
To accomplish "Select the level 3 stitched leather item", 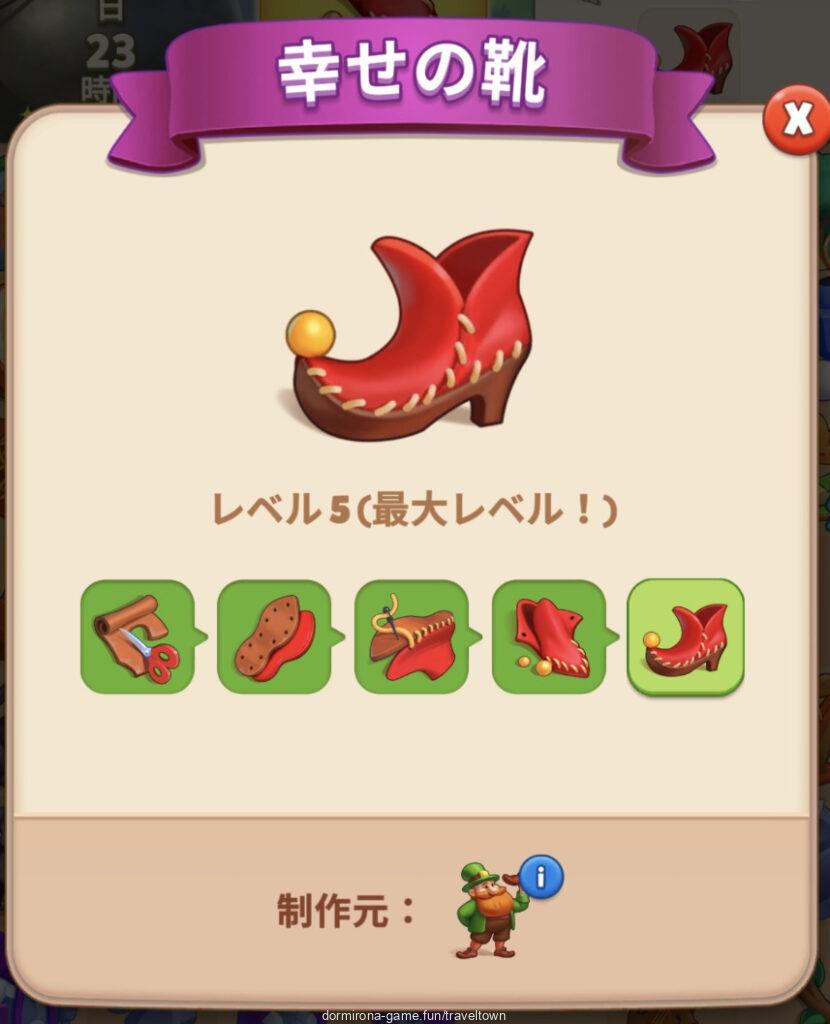I will click(411, 637).
